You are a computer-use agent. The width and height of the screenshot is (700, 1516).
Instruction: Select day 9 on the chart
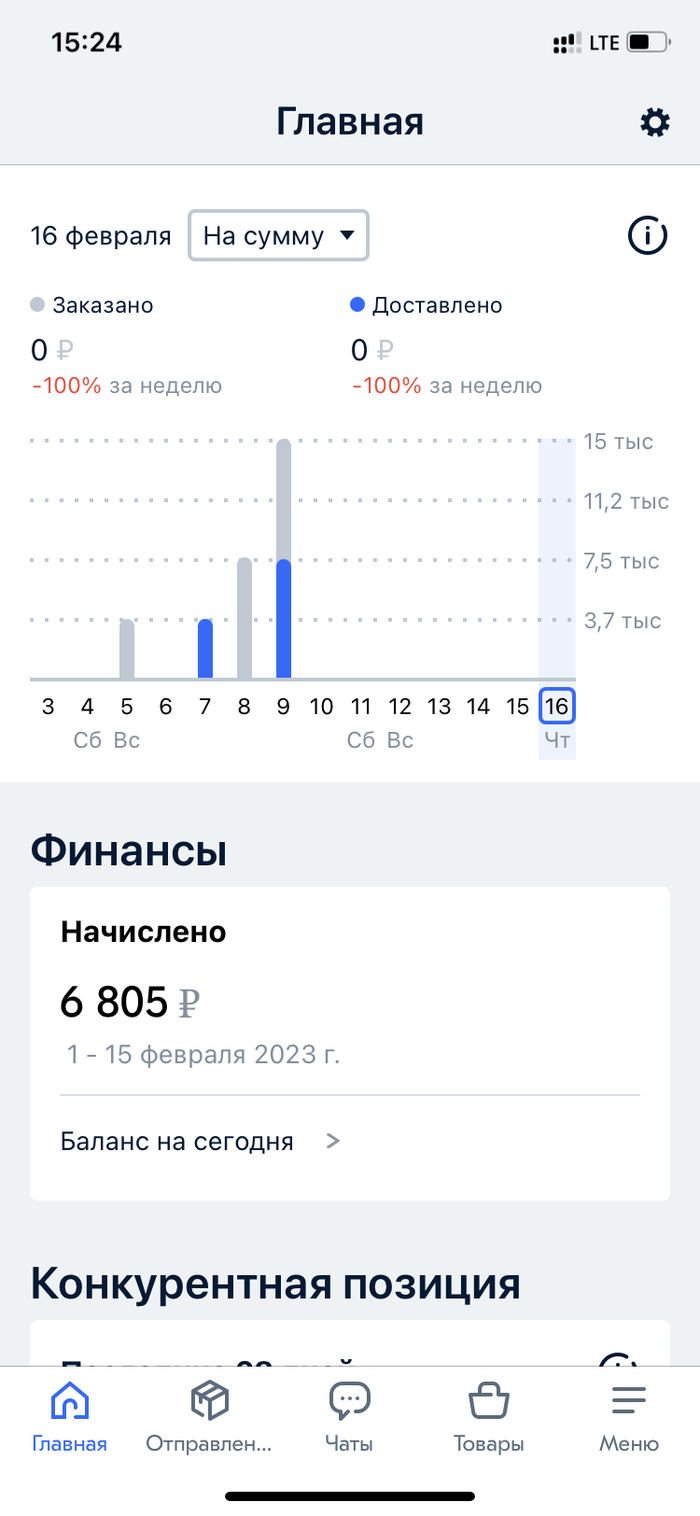(x=283, y=707)
